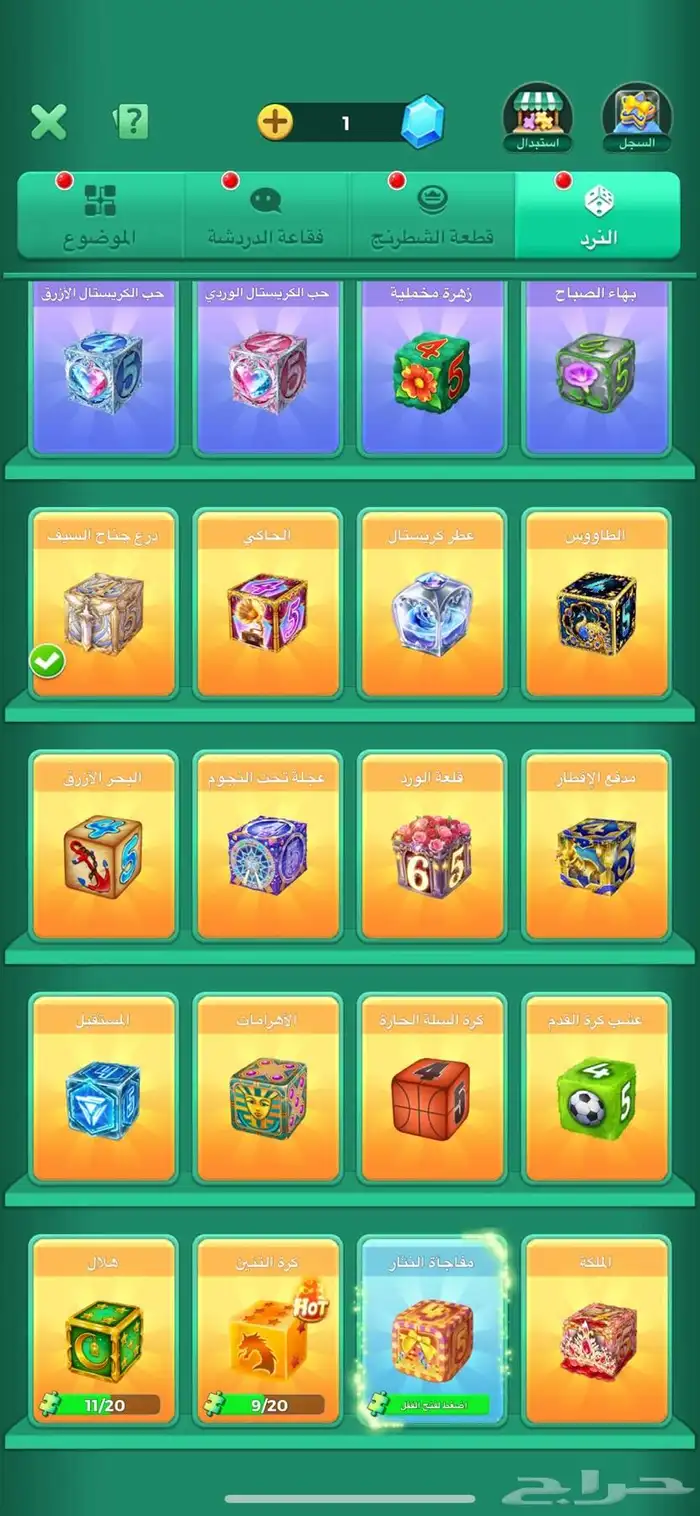Open the help question mark icon
This screenshot has width=700, height=1516.
pos(130,122)
